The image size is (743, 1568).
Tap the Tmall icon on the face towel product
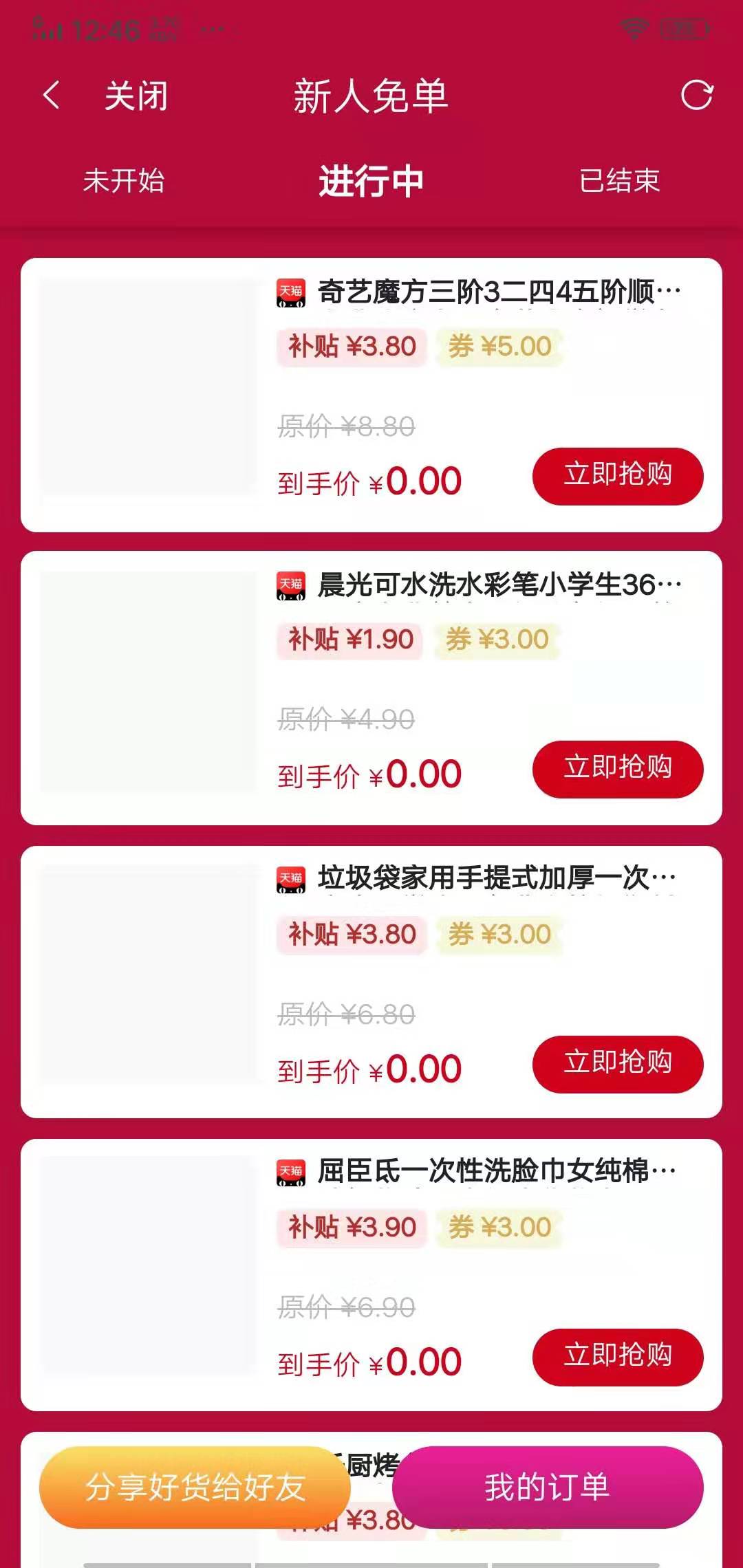point(292,1172)
